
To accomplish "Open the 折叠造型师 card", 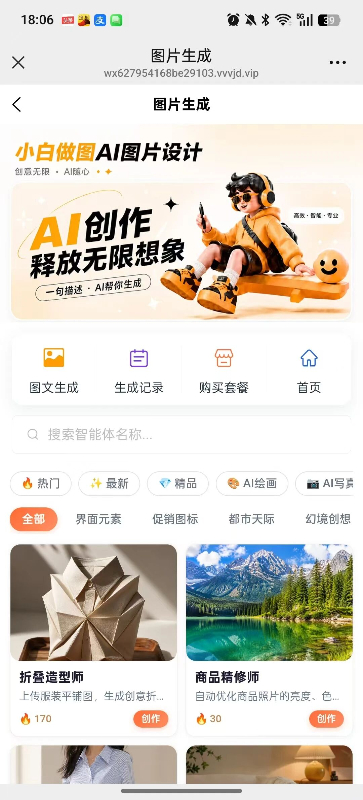I will [94, 640].
